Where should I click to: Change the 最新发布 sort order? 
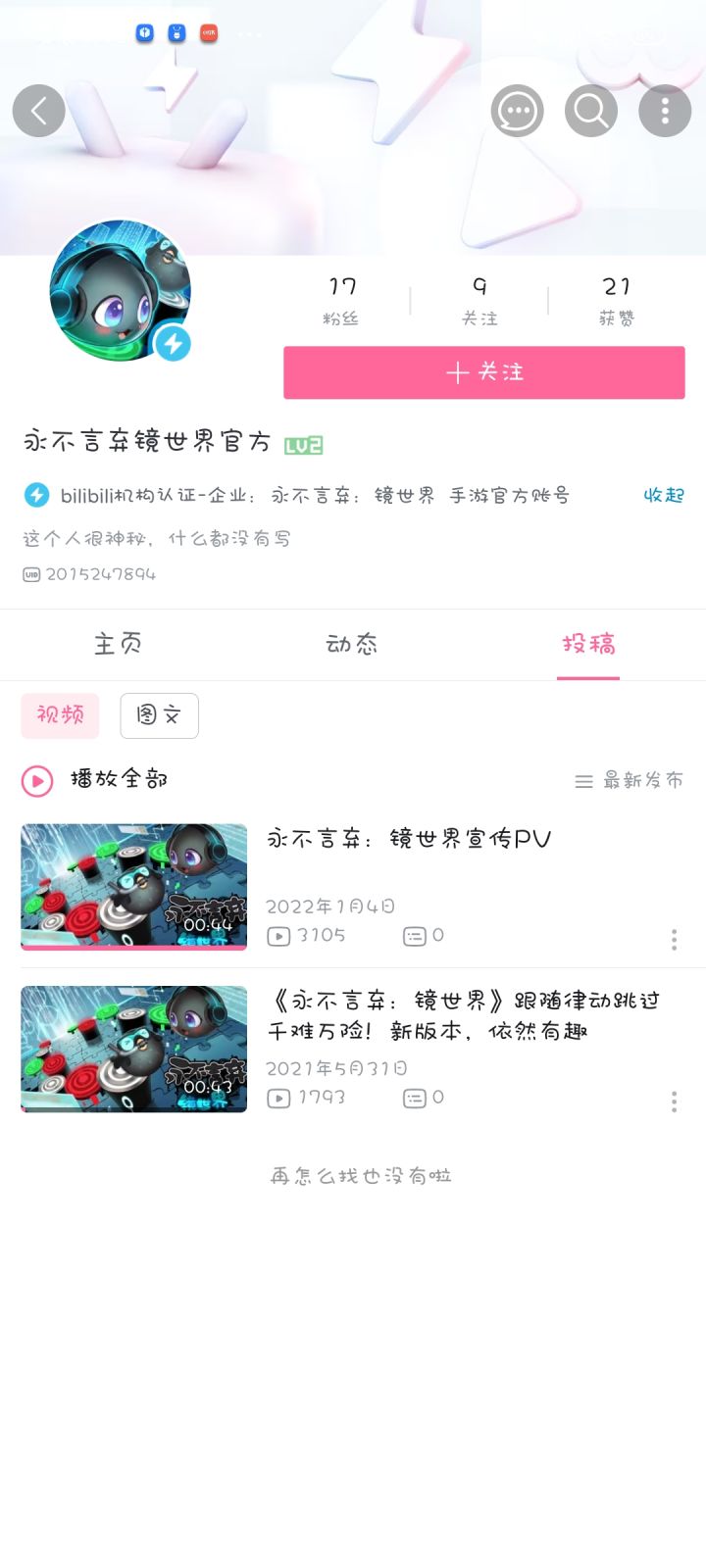click(630, 781)
